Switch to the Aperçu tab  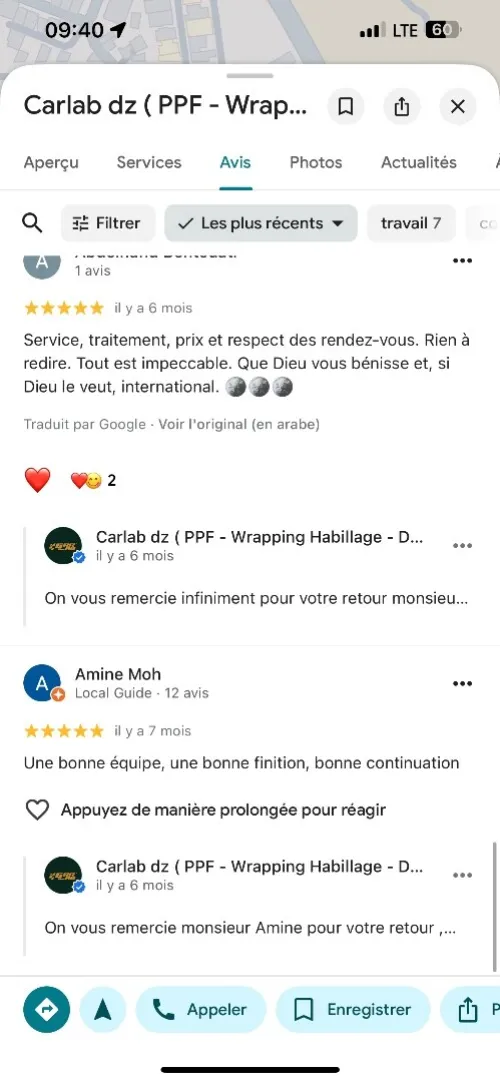click(x=51, y=162)
